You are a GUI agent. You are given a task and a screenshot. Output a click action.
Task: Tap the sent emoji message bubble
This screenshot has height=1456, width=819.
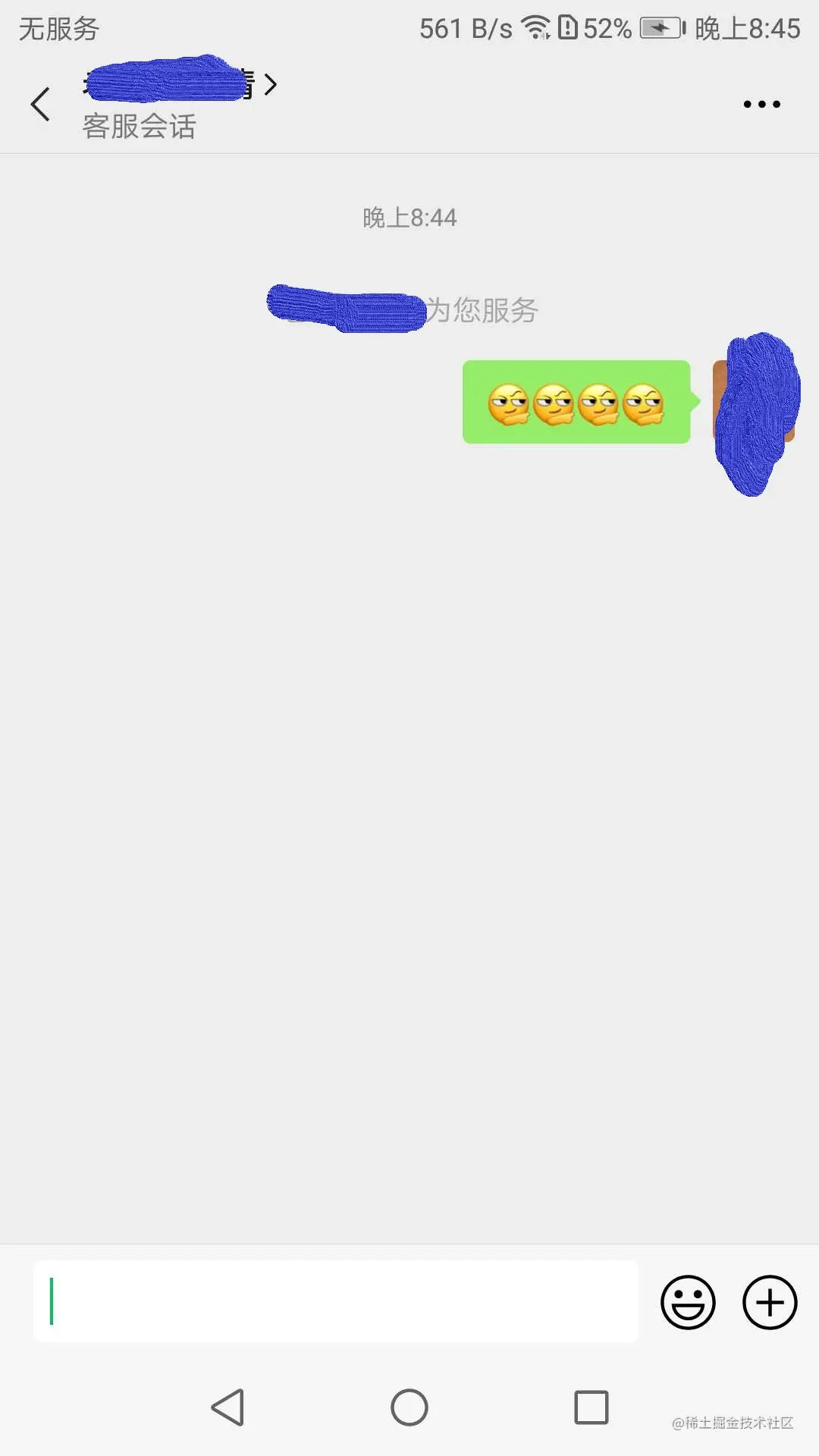(x=576, y=402)
